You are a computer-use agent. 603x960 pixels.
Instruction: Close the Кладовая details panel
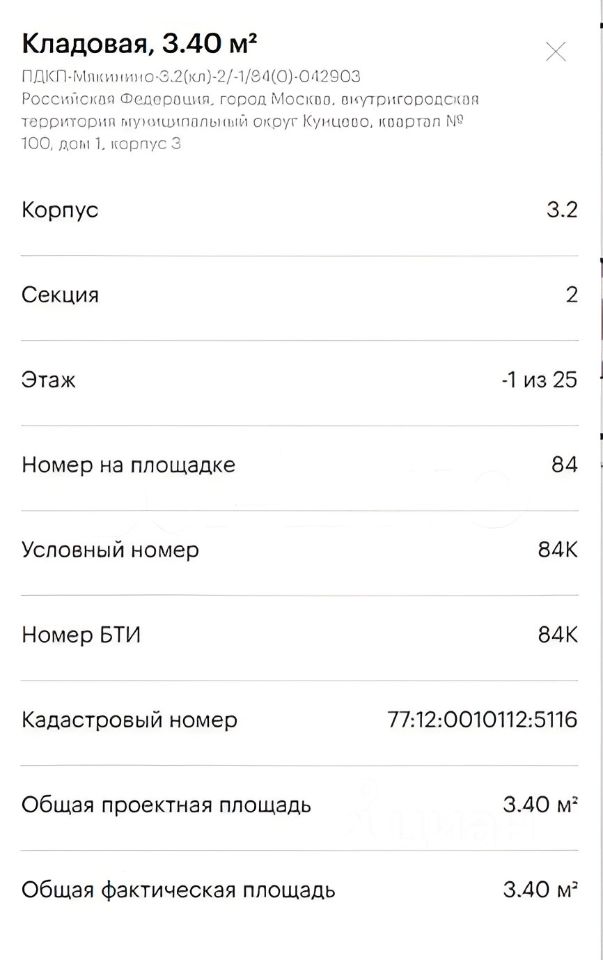coord(556,52)
